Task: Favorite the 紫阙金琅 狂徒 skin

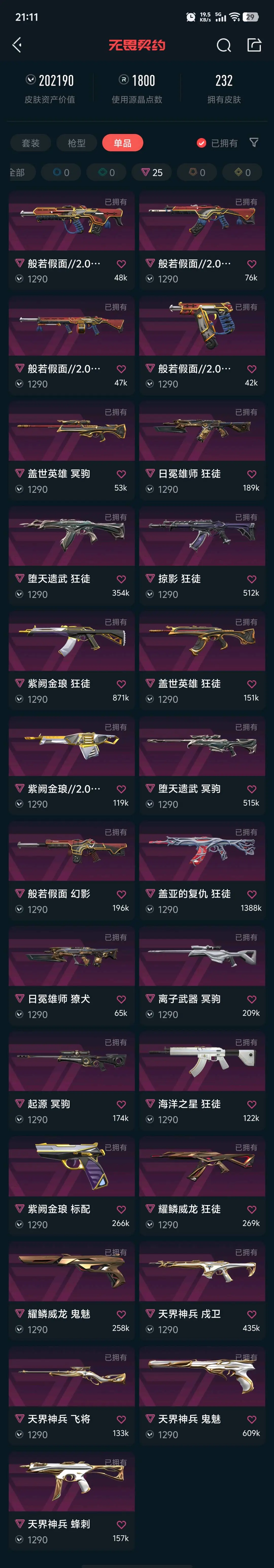Action: 121,684
